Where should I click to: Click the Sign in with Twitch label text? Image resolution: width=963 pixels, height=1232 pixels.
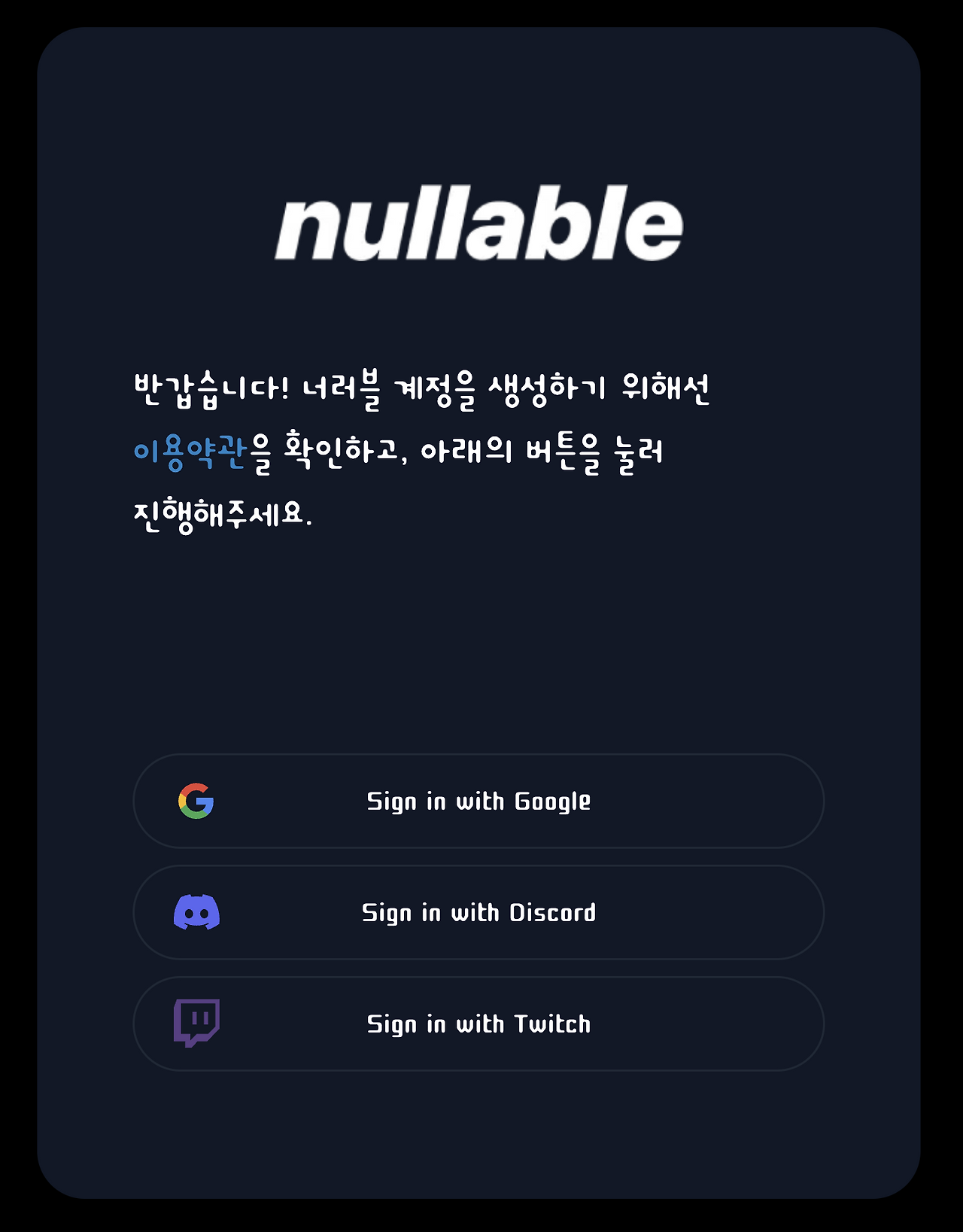coord(479,1024)
